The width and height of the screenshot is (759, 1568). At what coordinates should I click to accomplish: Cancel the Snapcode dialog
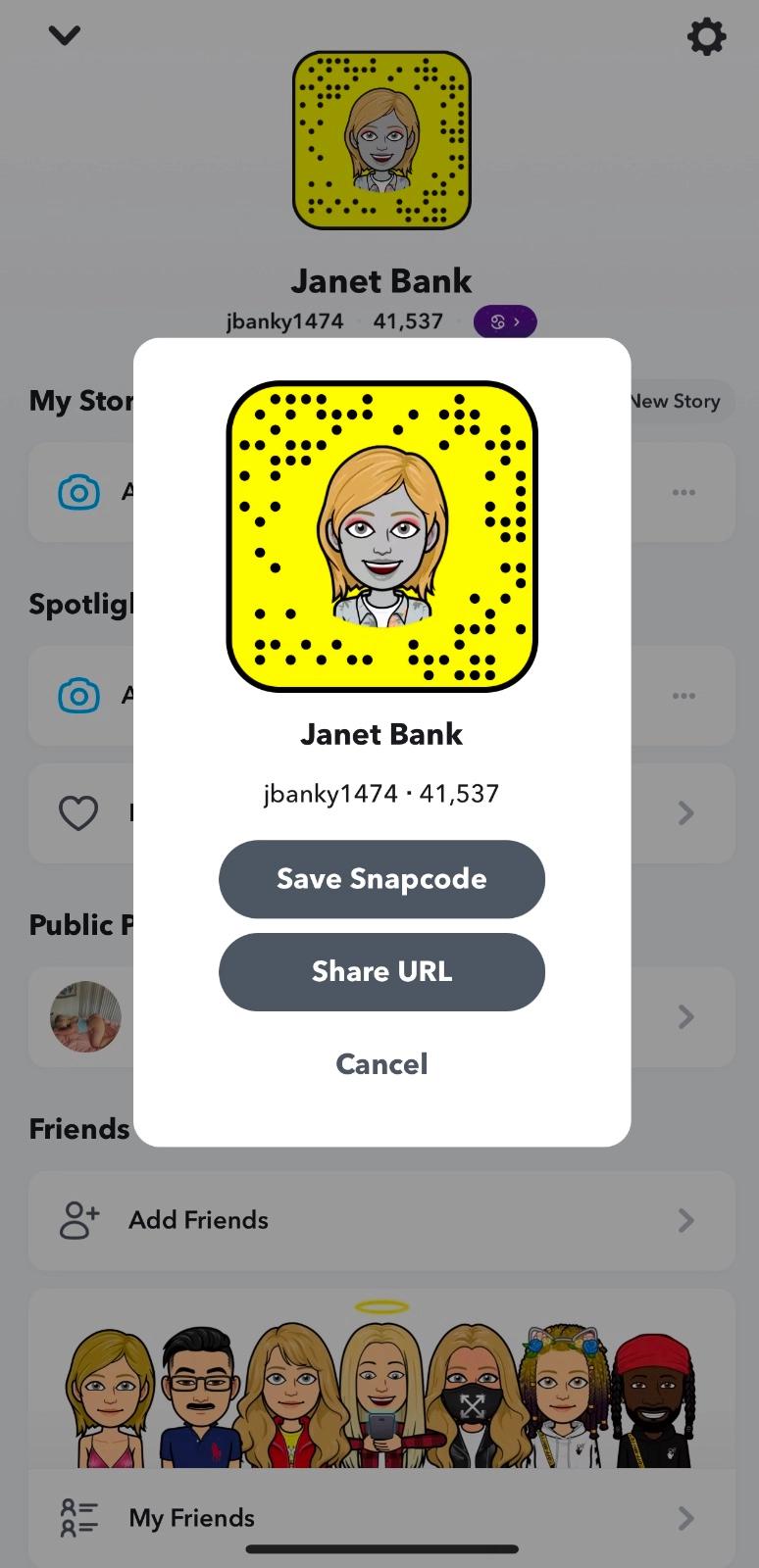click(381, 1064)
